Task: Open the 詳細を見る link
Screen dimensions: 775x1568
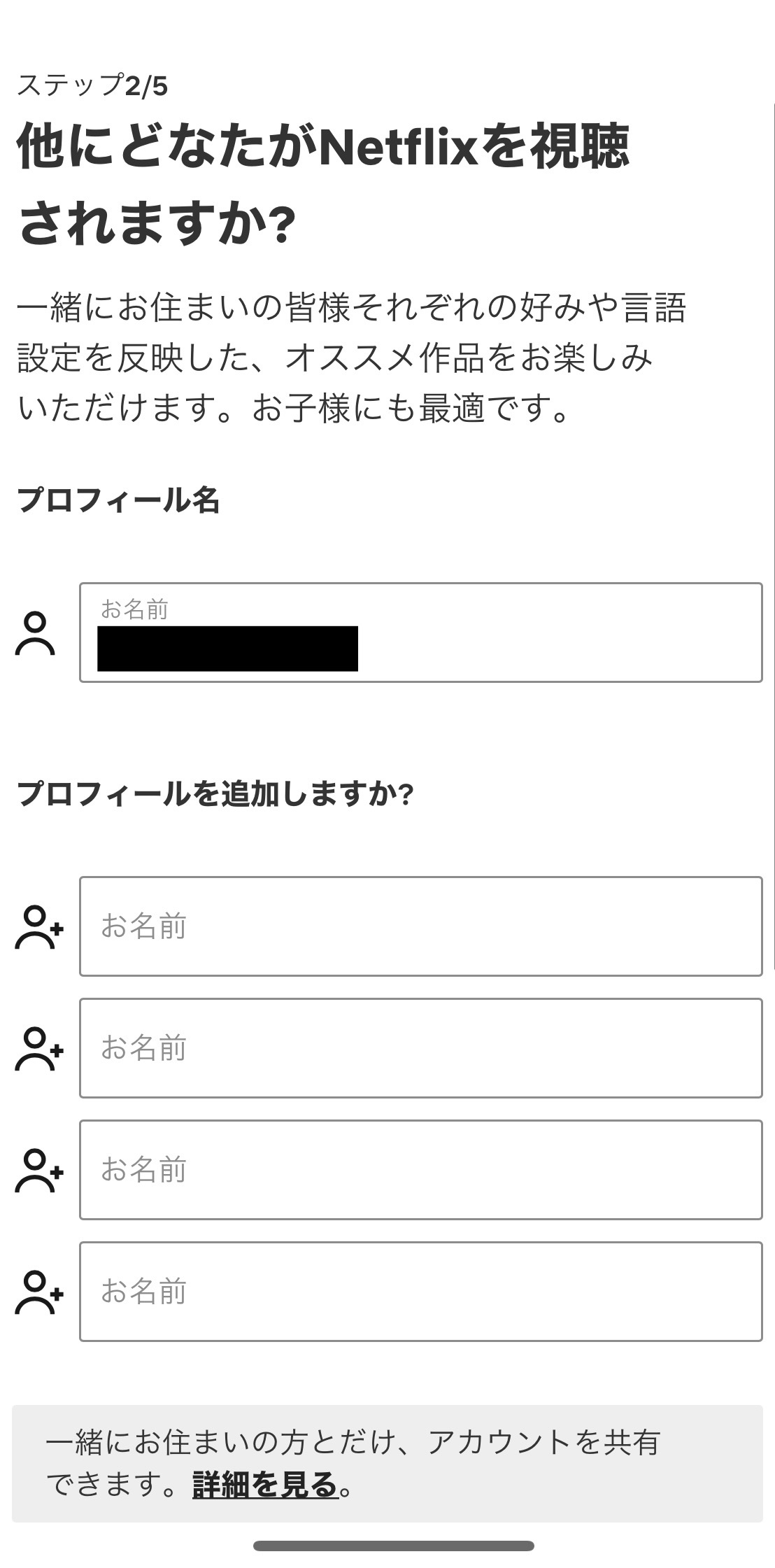Action: [265, 1484]
